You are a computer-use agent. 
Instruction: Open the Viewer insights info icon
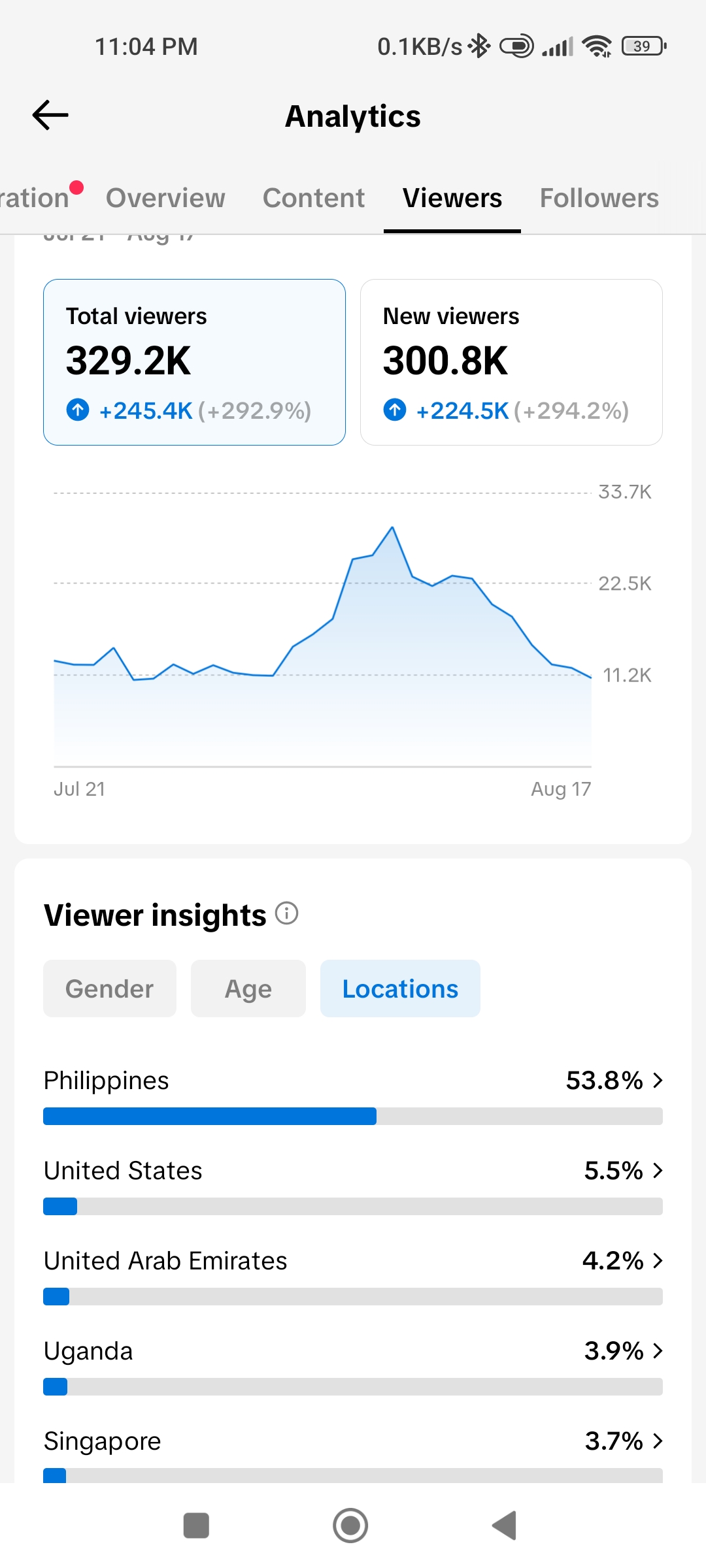286,913
